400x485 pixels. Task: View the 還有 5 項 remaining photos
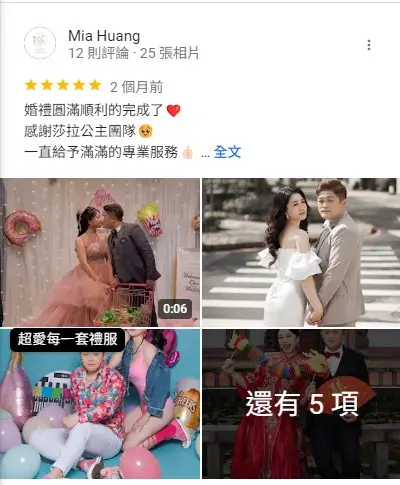point(301,404)
